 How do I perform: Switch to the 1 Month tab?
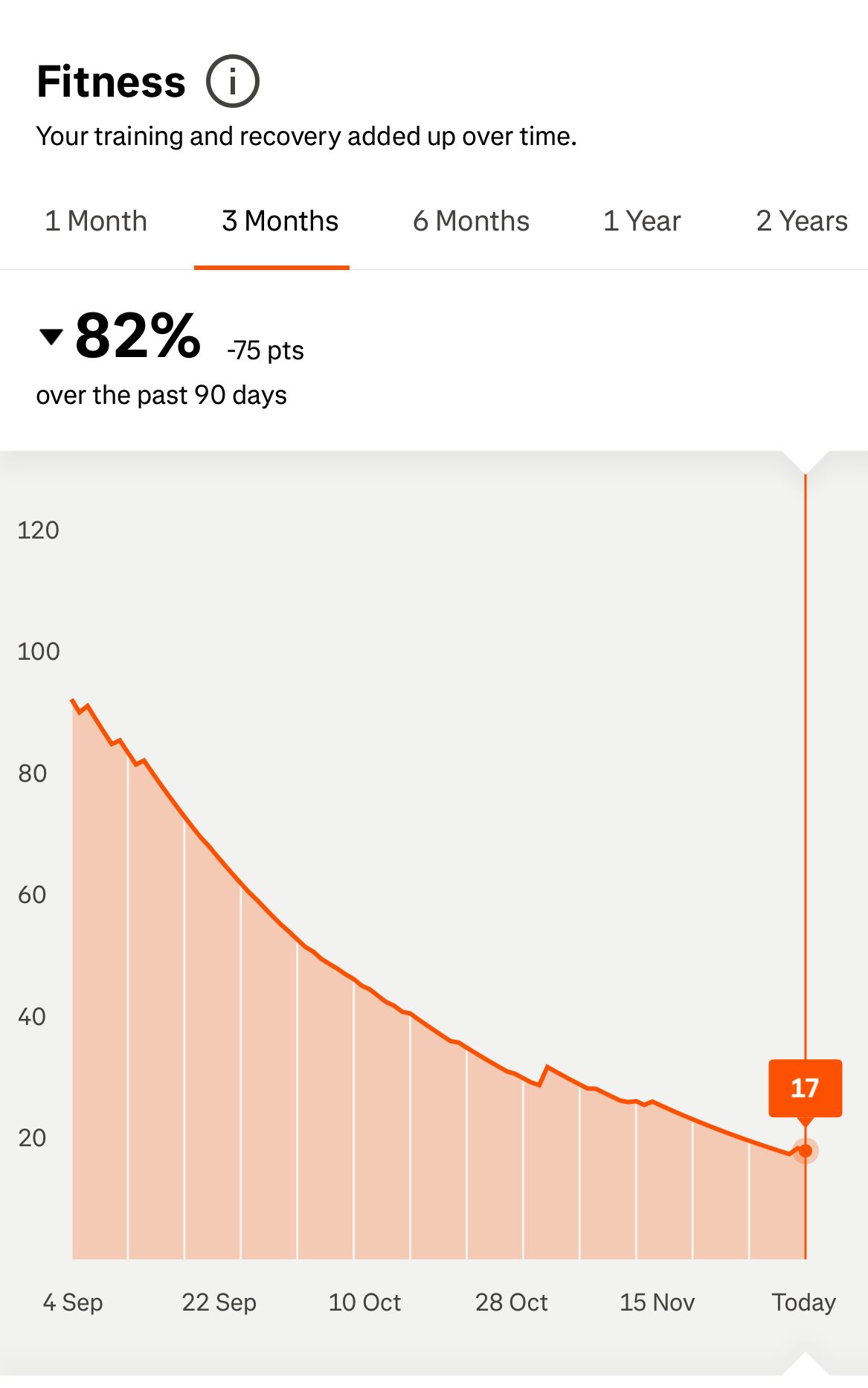(x=96, y=222)
